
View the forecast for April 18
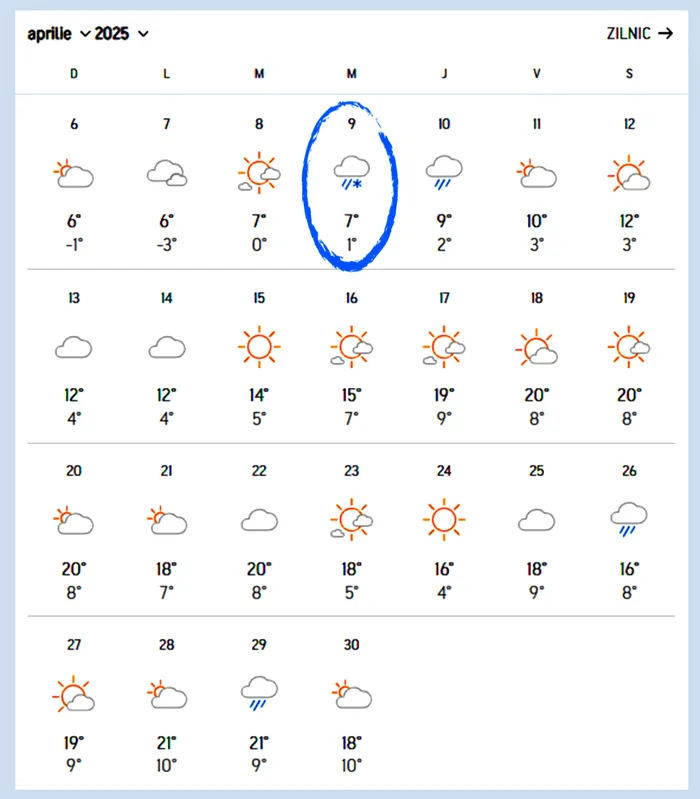(537, 356)
